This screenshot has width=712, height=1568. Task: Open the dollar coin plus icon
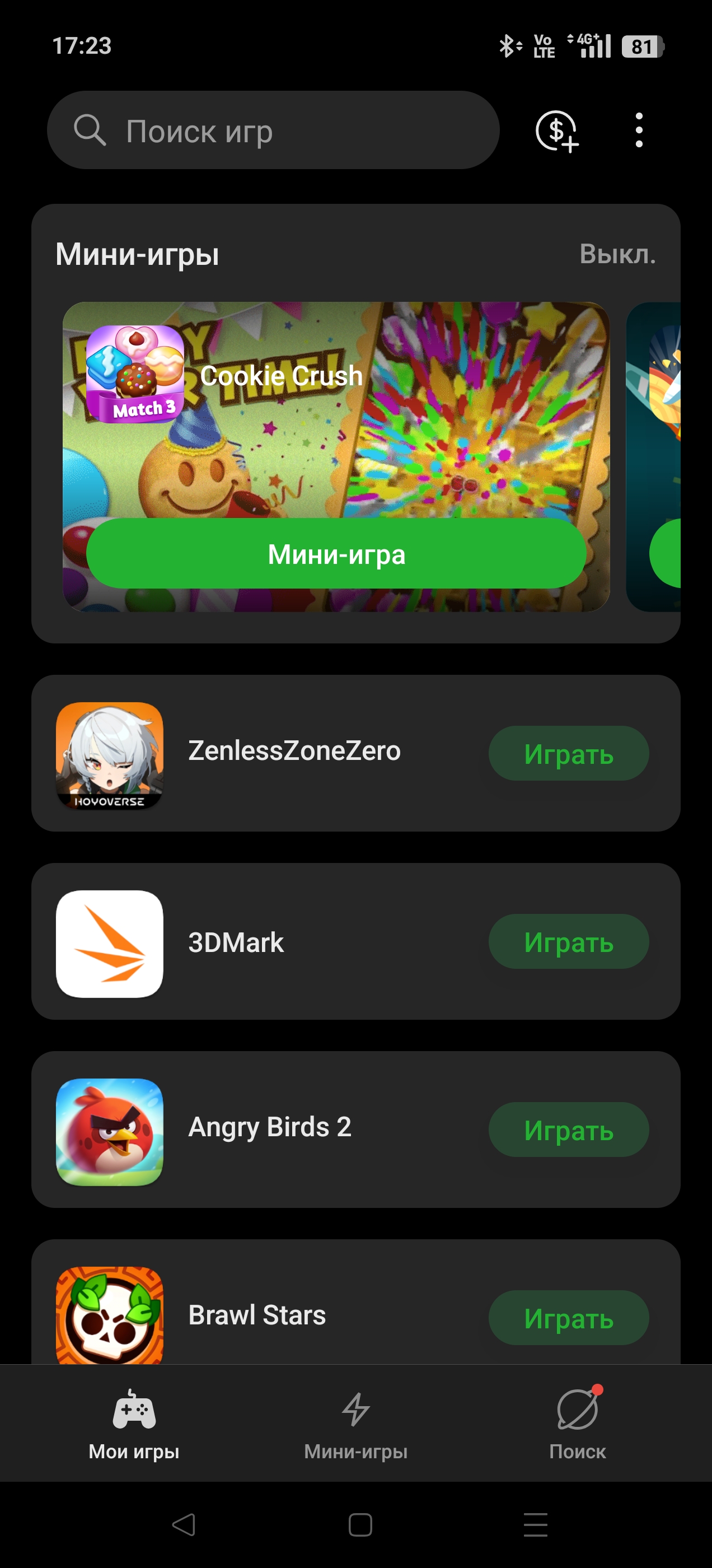[x=557, y=131]
